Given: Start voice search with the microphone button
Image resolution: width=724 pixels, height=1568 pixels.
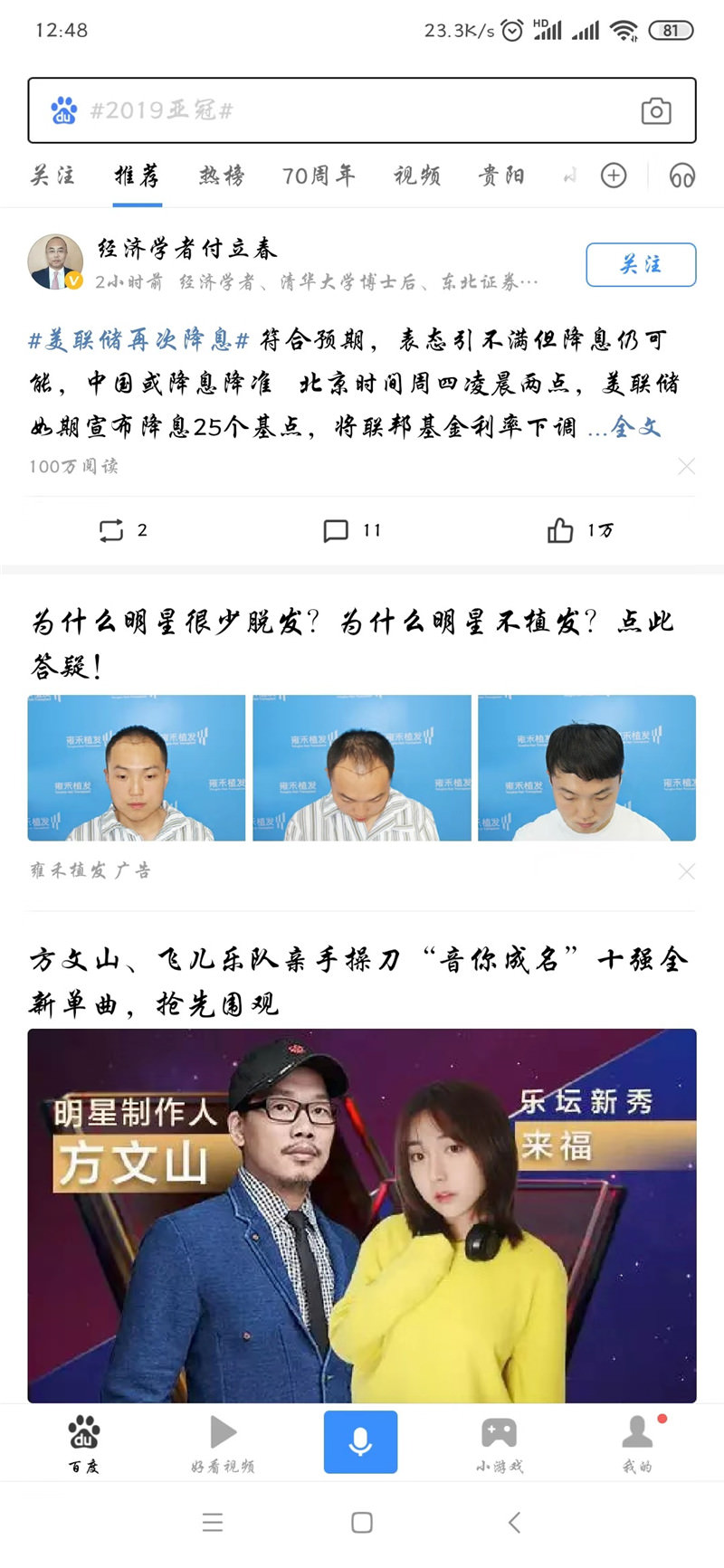Looking at the screenshot, I should click(360, 1441).
